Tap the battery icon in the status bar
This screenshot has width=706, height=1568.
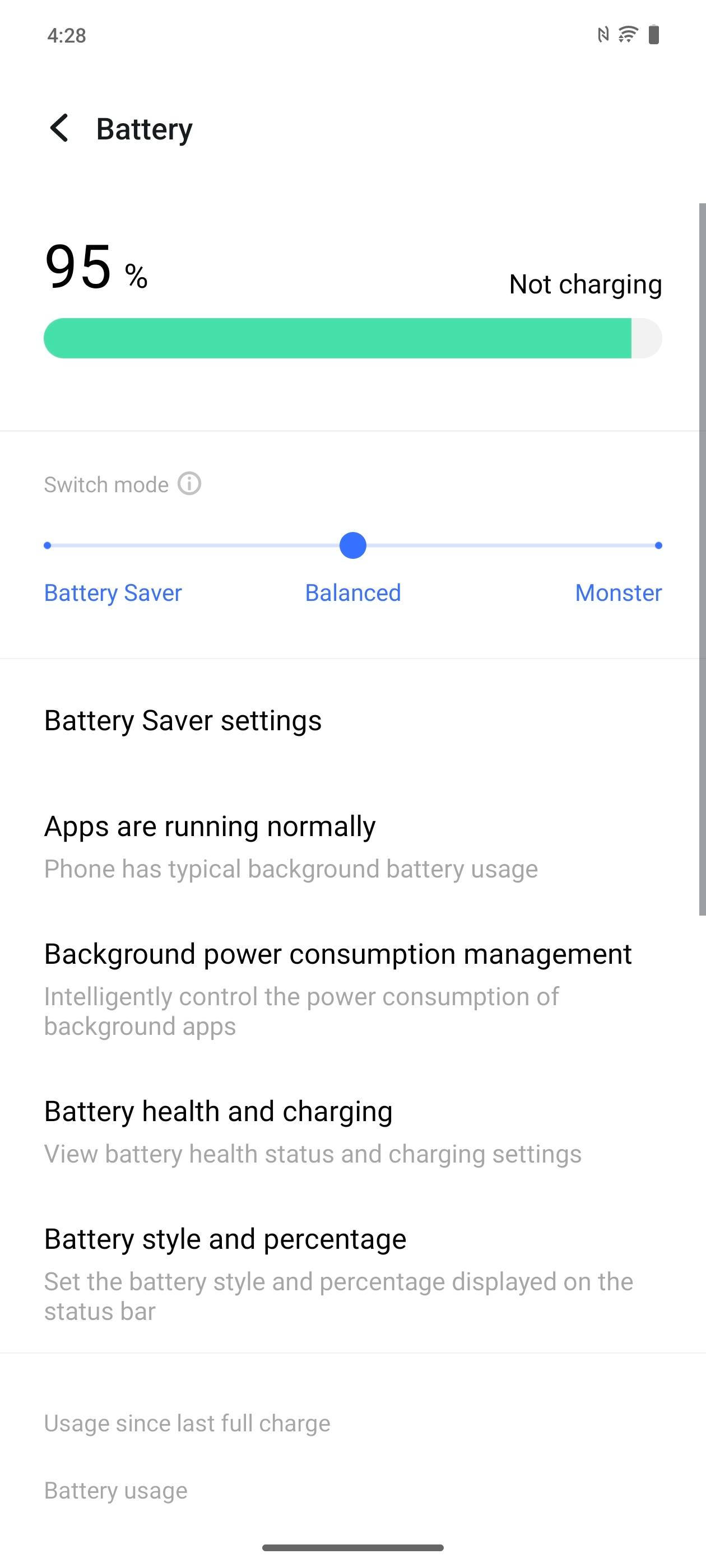pyautogui.click(x=654, y=35)
